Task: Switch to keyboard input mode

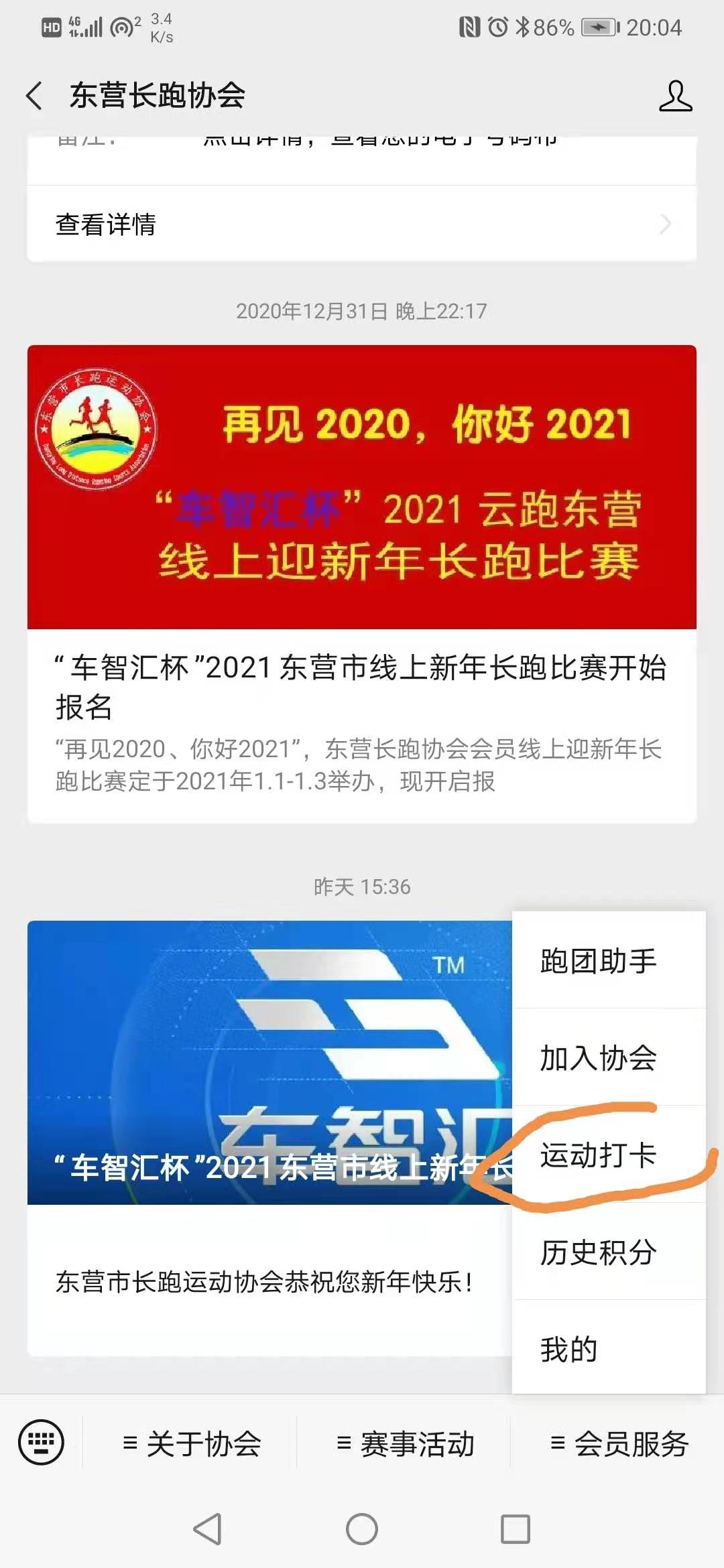Action: point(42,1442)
